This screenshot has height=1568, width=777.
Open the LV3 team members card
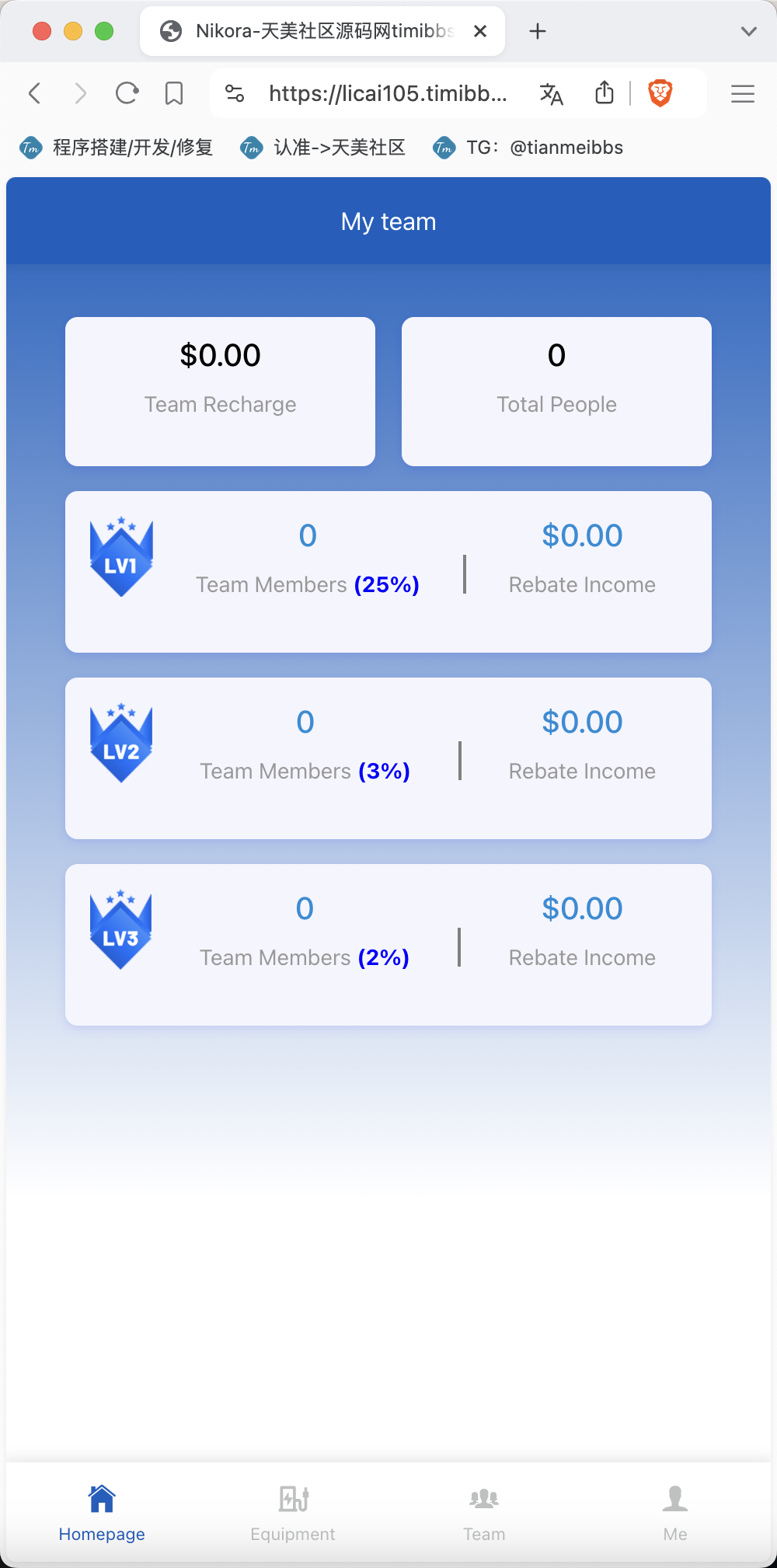click(x=388, y=945)
